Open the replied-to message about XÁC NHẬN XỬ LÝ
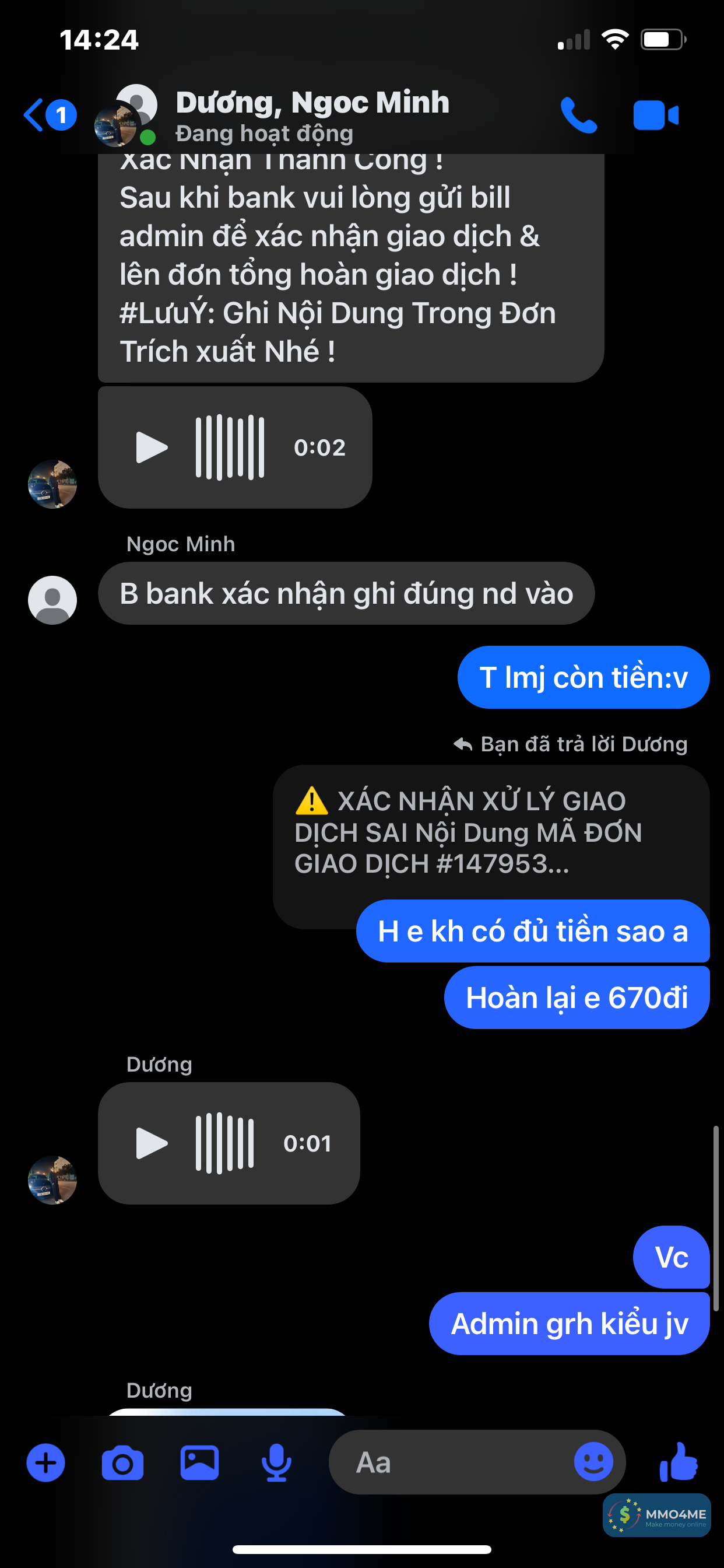 (x=469, y=832)
